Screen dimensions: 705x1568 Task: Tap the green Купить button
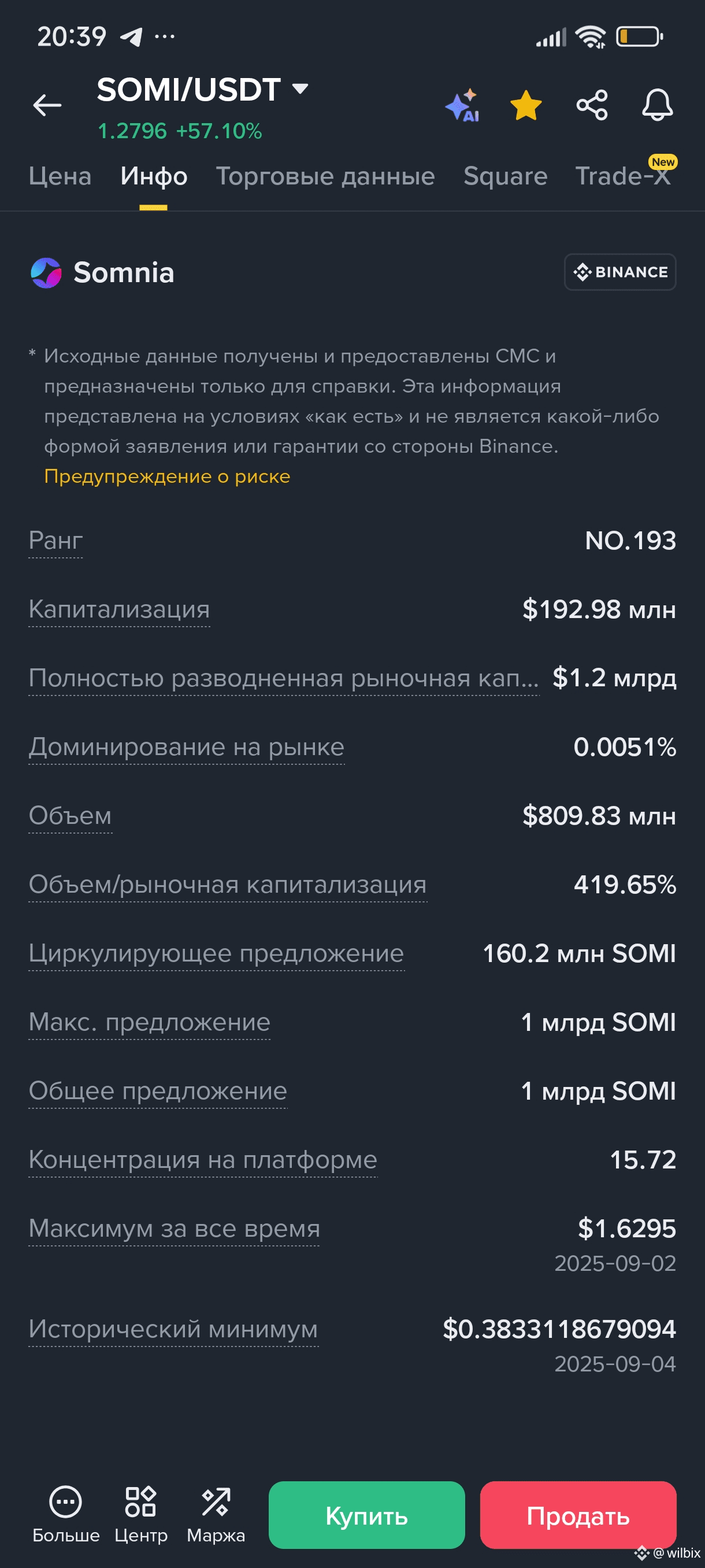tap(367, 1515)
